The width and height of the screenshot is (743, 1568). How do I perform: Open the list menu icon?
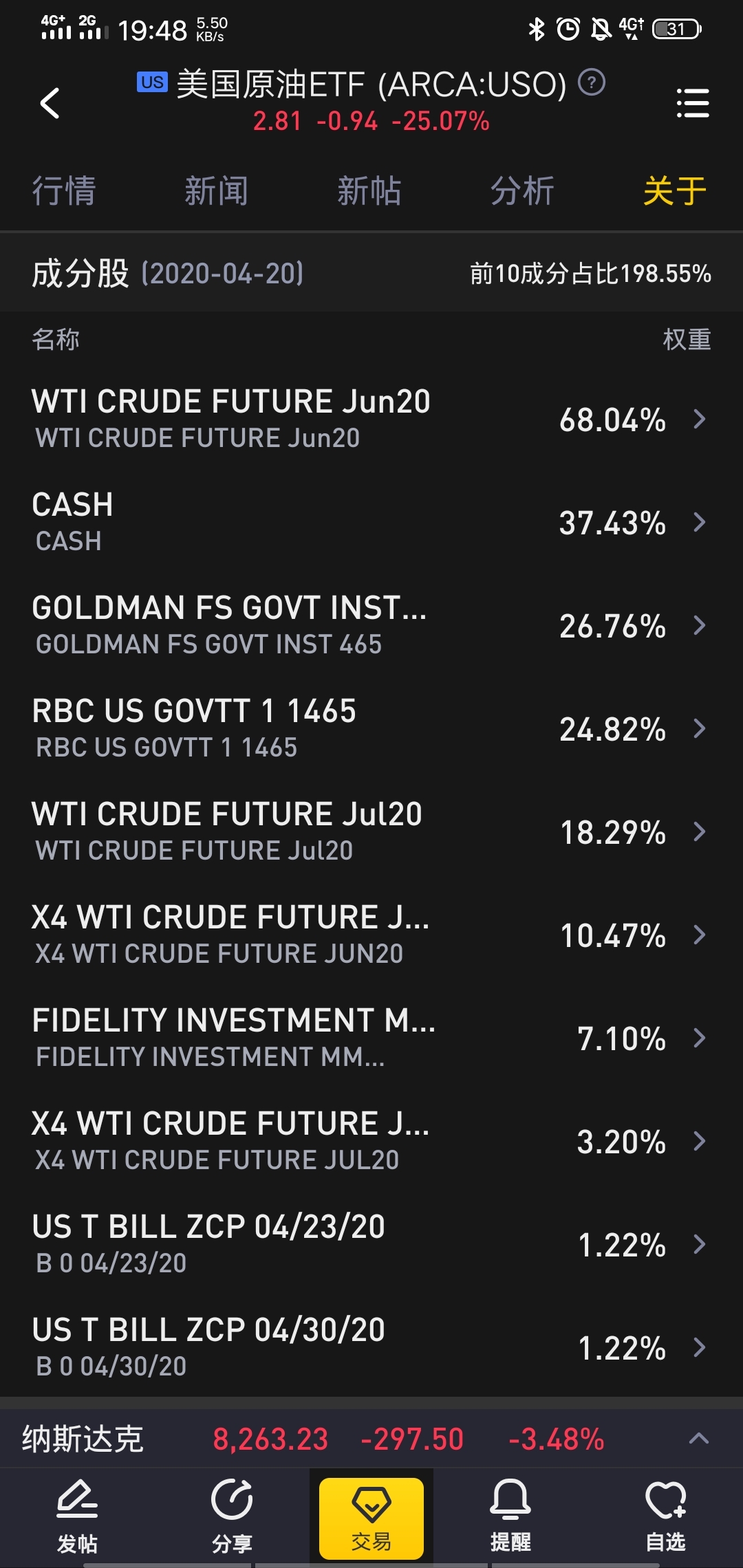(692, 103)
